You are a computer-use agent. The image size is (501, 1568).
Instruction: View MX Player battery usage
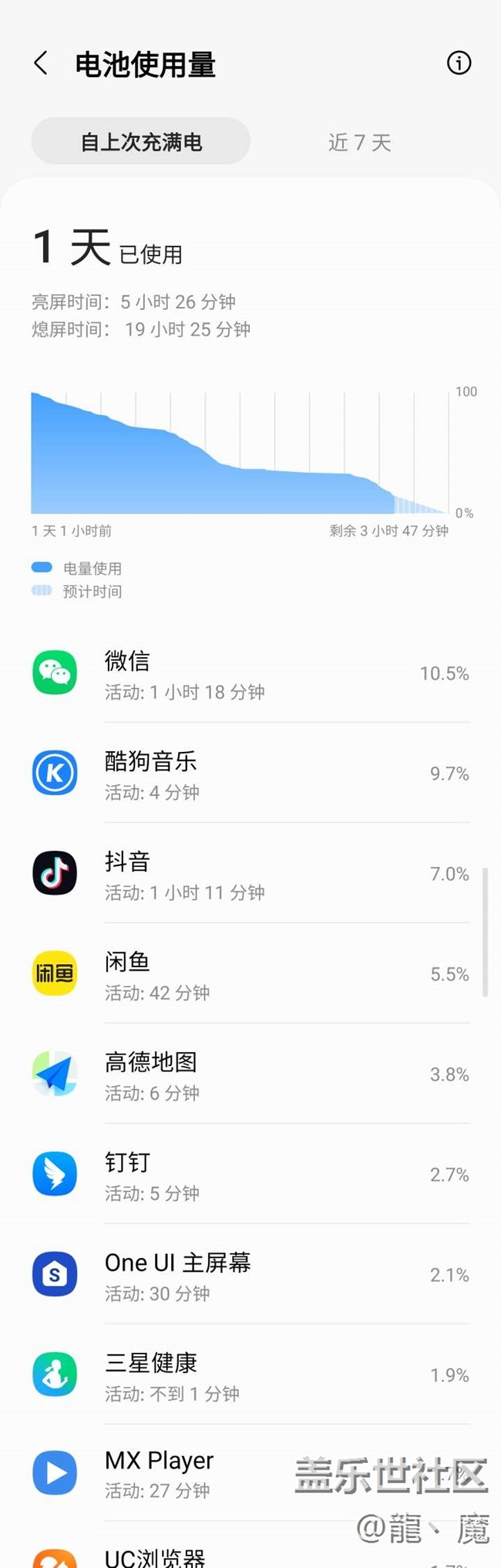[x=250, y=1473]
